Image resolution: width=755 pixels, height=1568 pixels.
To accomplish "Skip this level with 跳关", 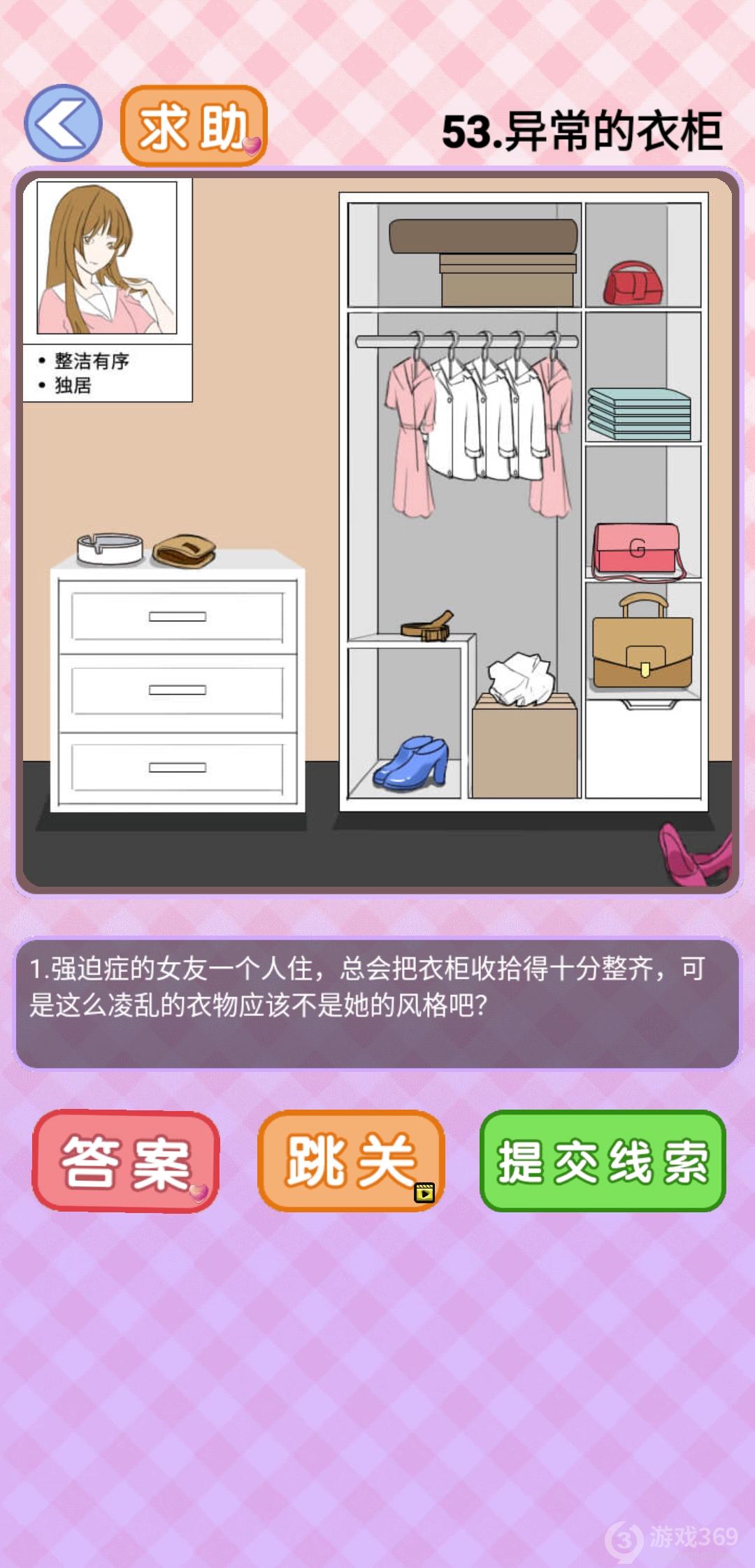I will [351, 1161].
